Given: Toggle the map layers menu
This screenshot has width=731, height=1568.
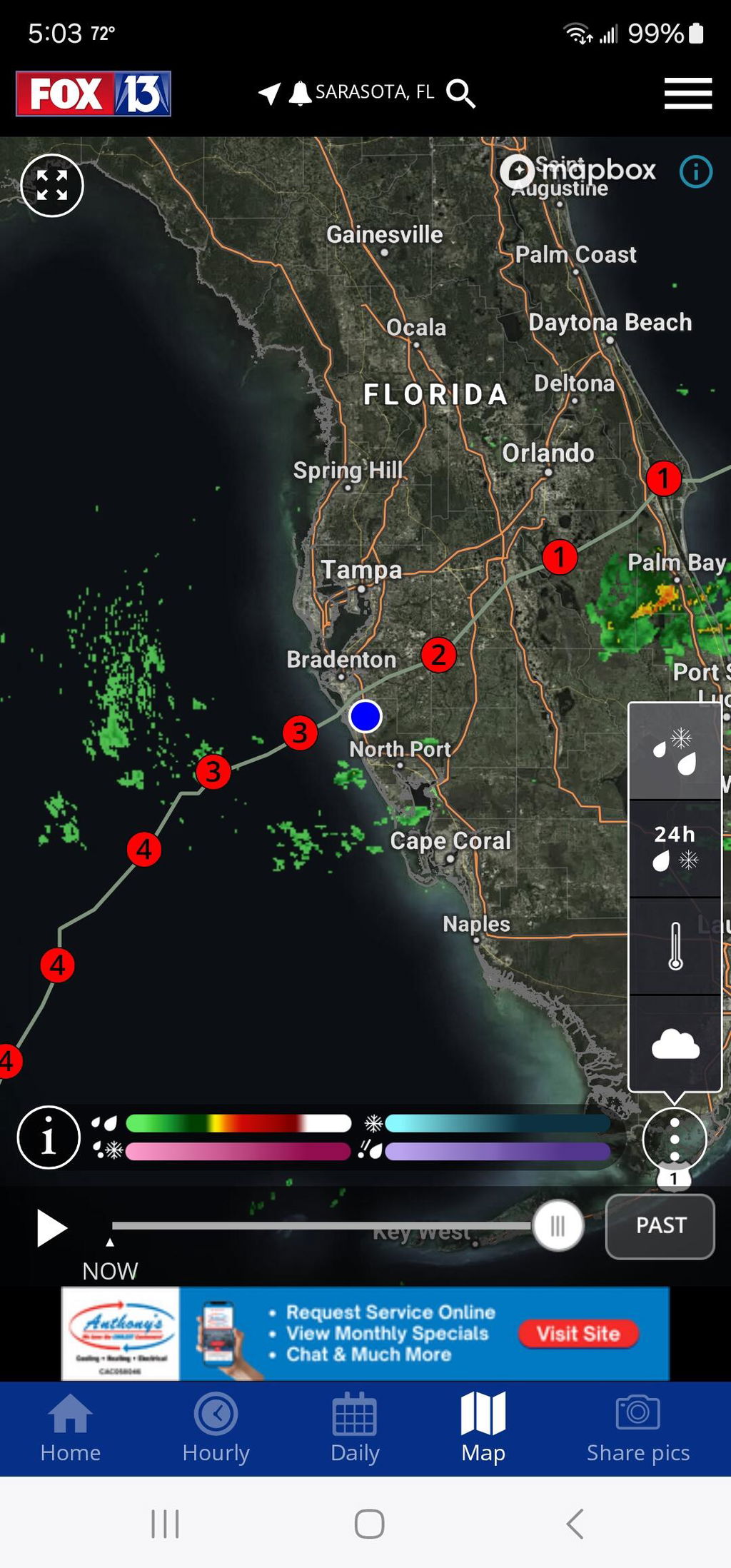Looking at the screenshot, I should 675,1139.
